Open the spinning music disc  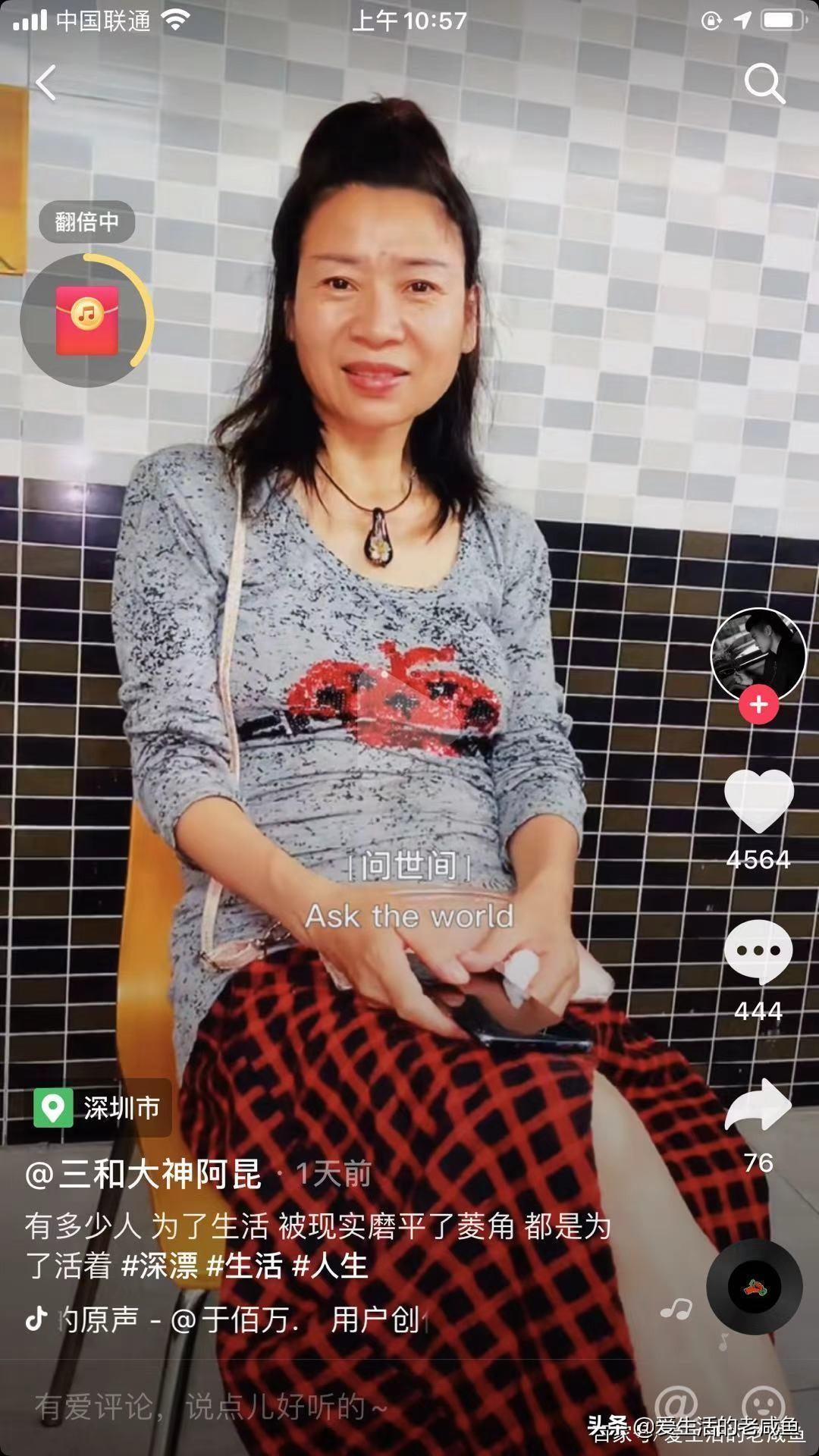tap(754, 1287)
